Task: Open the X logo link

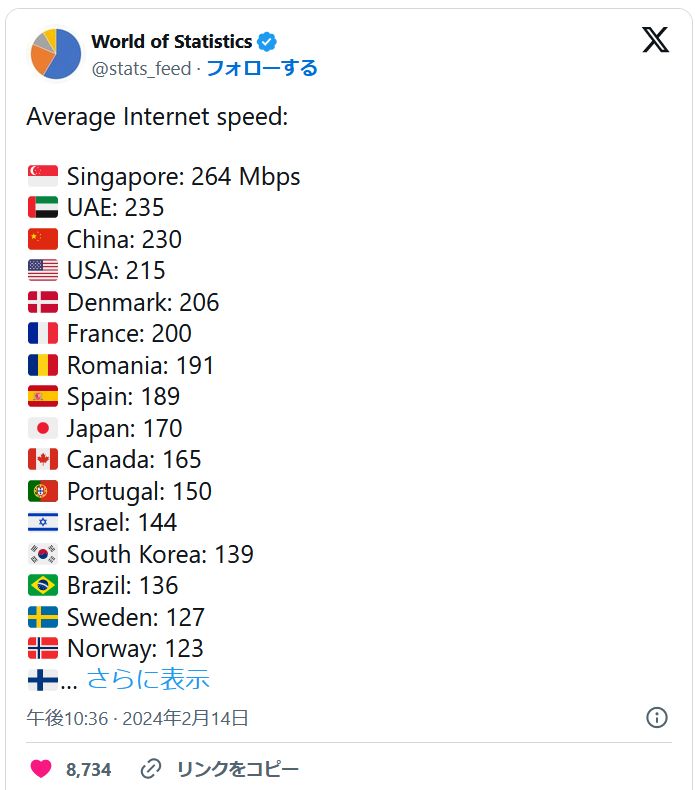Action: click(x=655, y=41)
